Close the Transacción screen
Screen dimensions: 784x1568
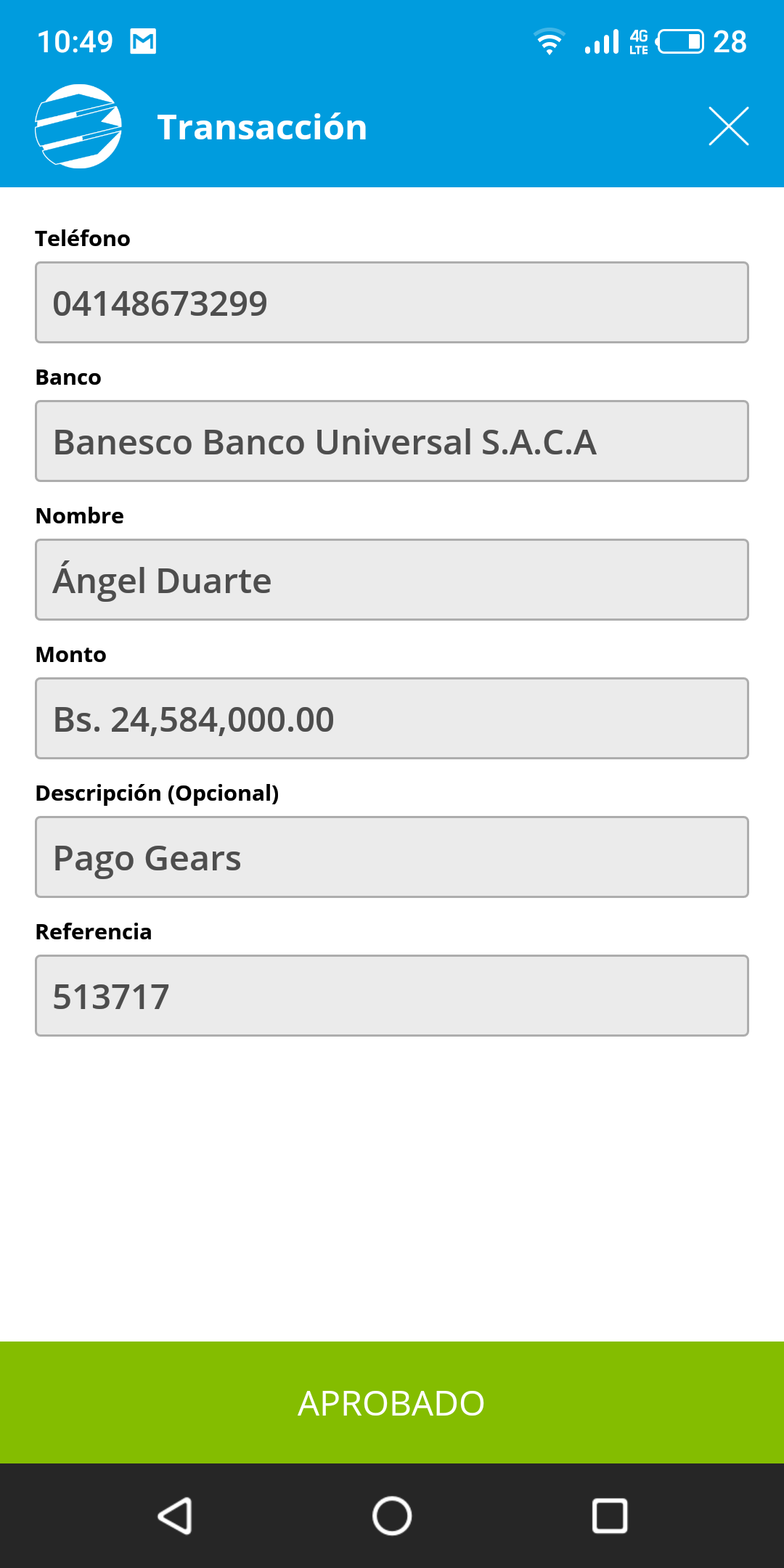point(729,126)
